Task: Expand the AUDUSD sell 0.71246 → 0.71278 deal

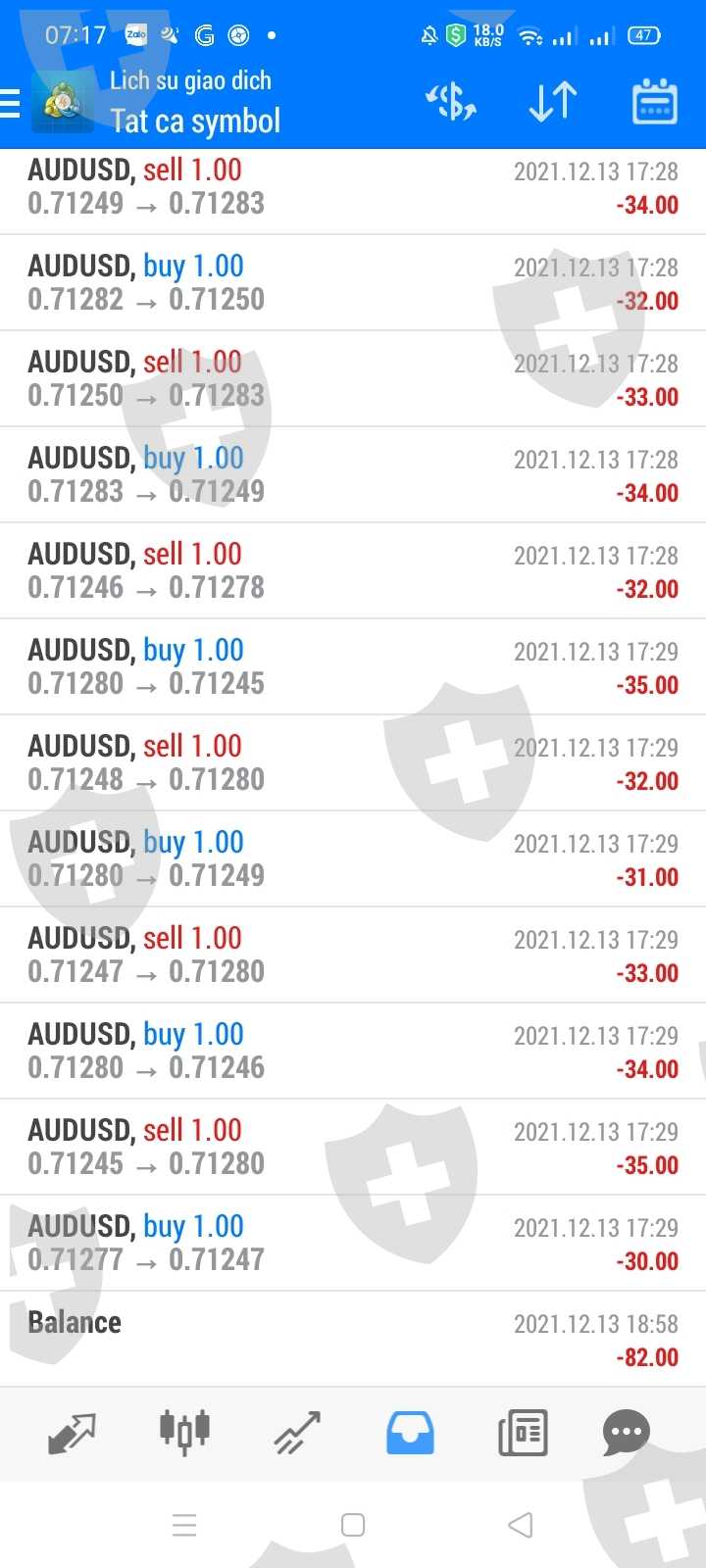Action: (x=353, y=571)
